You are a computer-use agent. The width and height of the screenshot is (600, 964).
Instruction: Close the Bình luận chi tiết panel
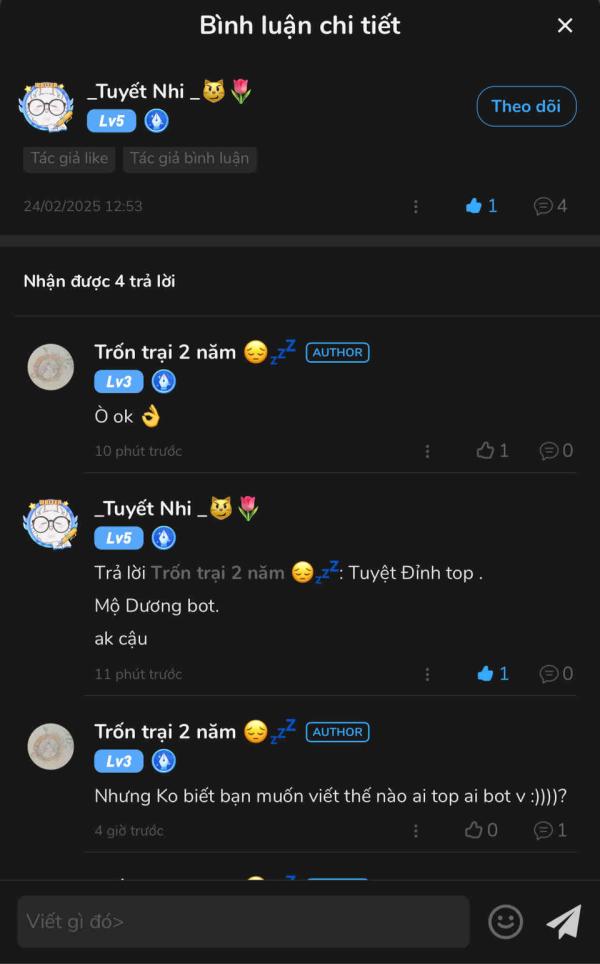tap(565, 26)
